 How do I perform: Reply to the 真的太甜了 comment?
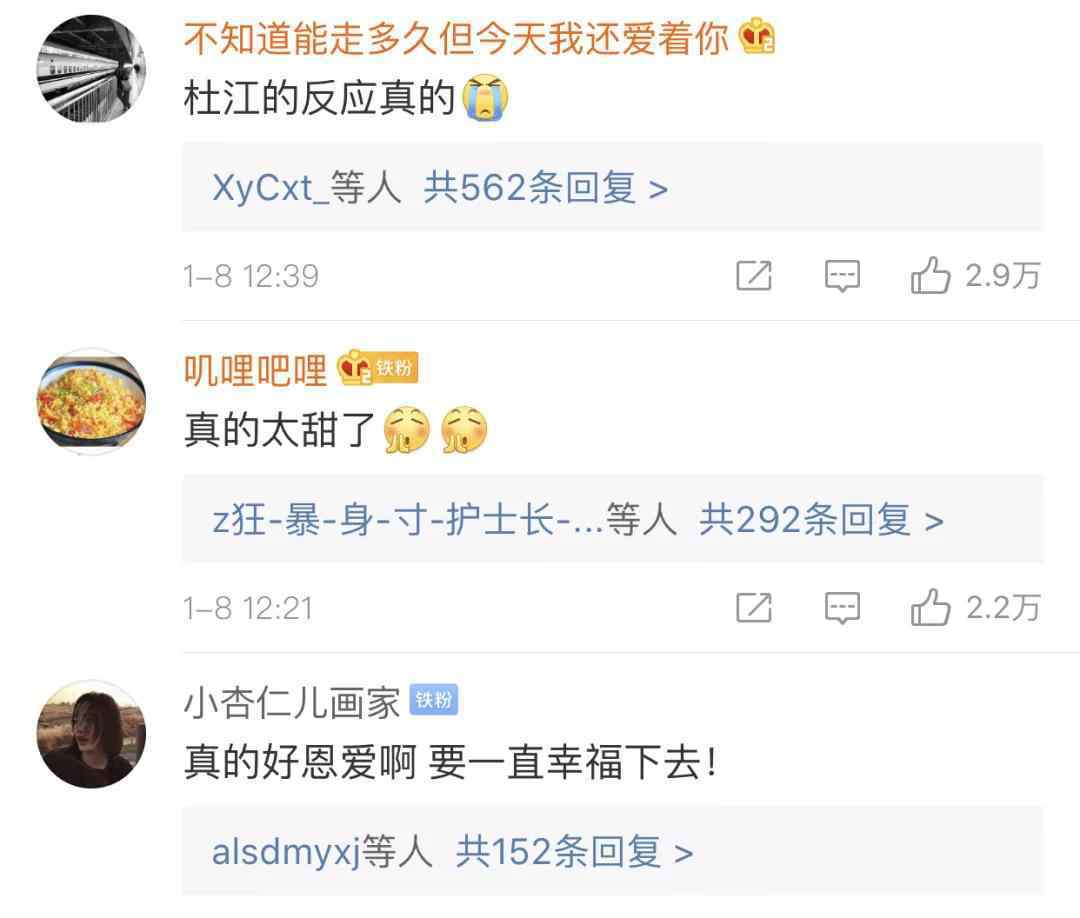[x=842, y=607]
